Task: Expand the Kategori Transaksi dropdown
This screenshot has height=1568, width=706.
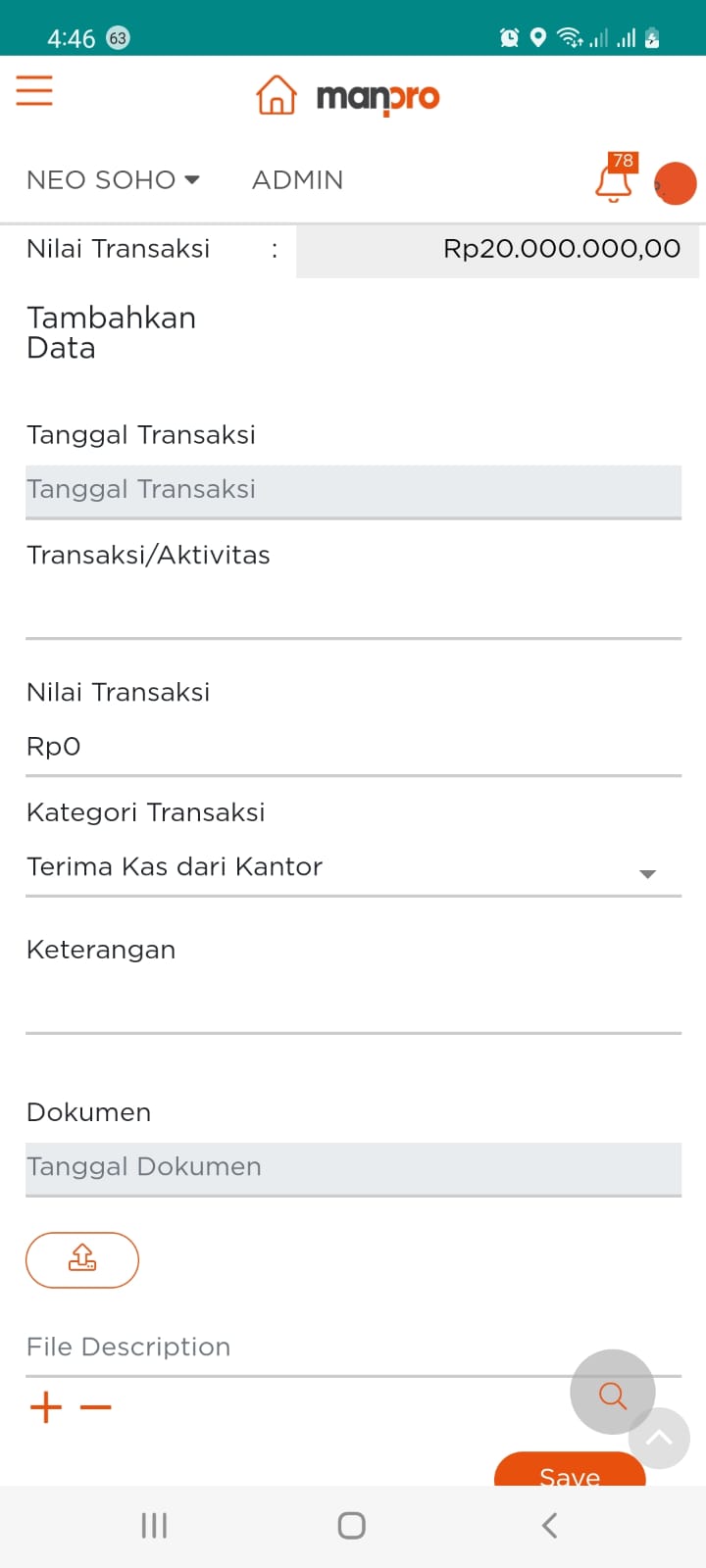Action: click(x=353, y=867)
